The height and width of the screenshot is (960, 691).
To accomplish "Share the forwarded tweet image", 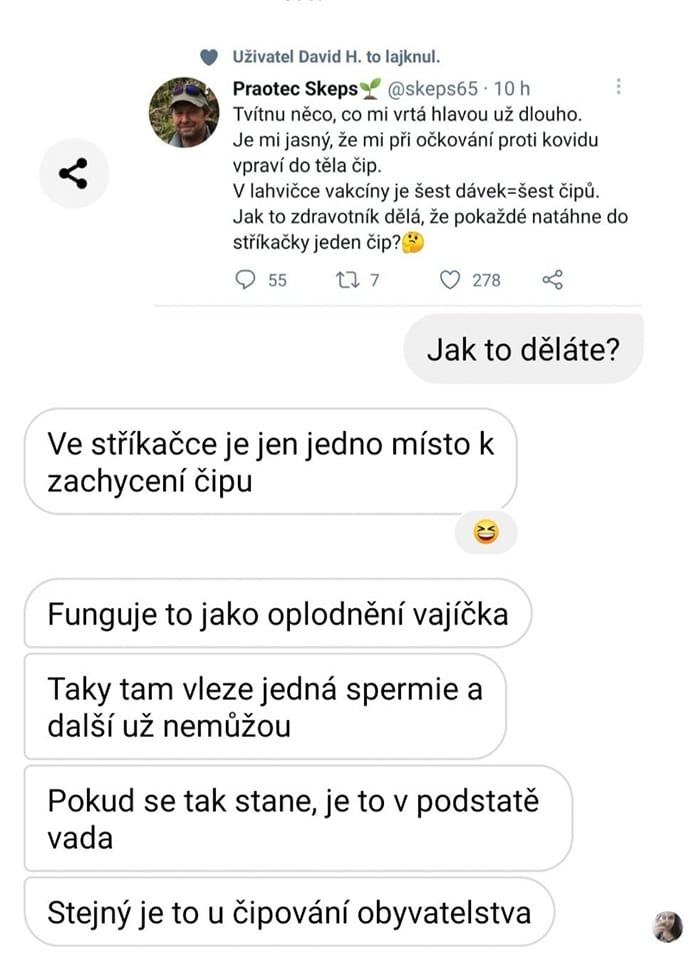I will tap(74, 173).
